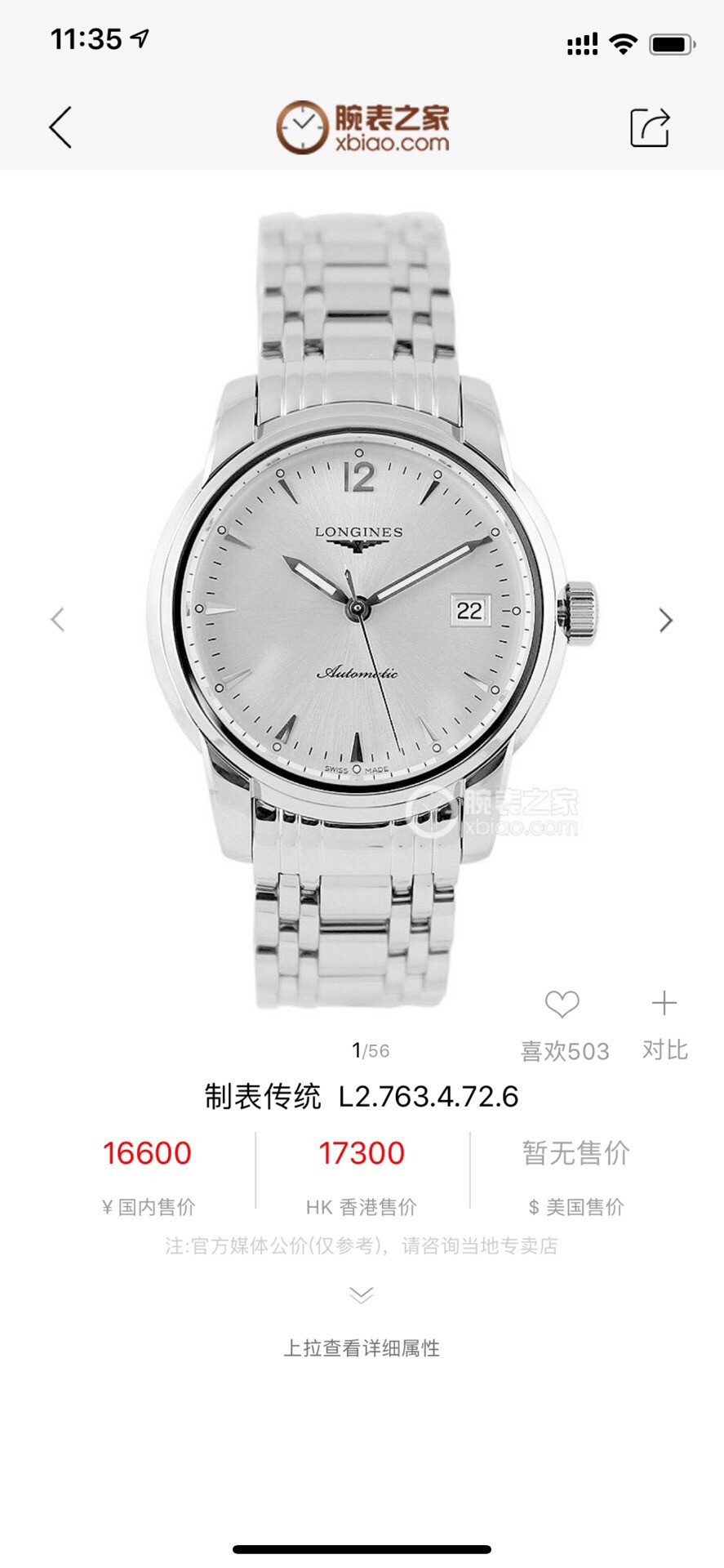The height and width of the screenshot is (1568, 724).
Task: Add watch to 对比 comparison
Action: point(664,1004)
